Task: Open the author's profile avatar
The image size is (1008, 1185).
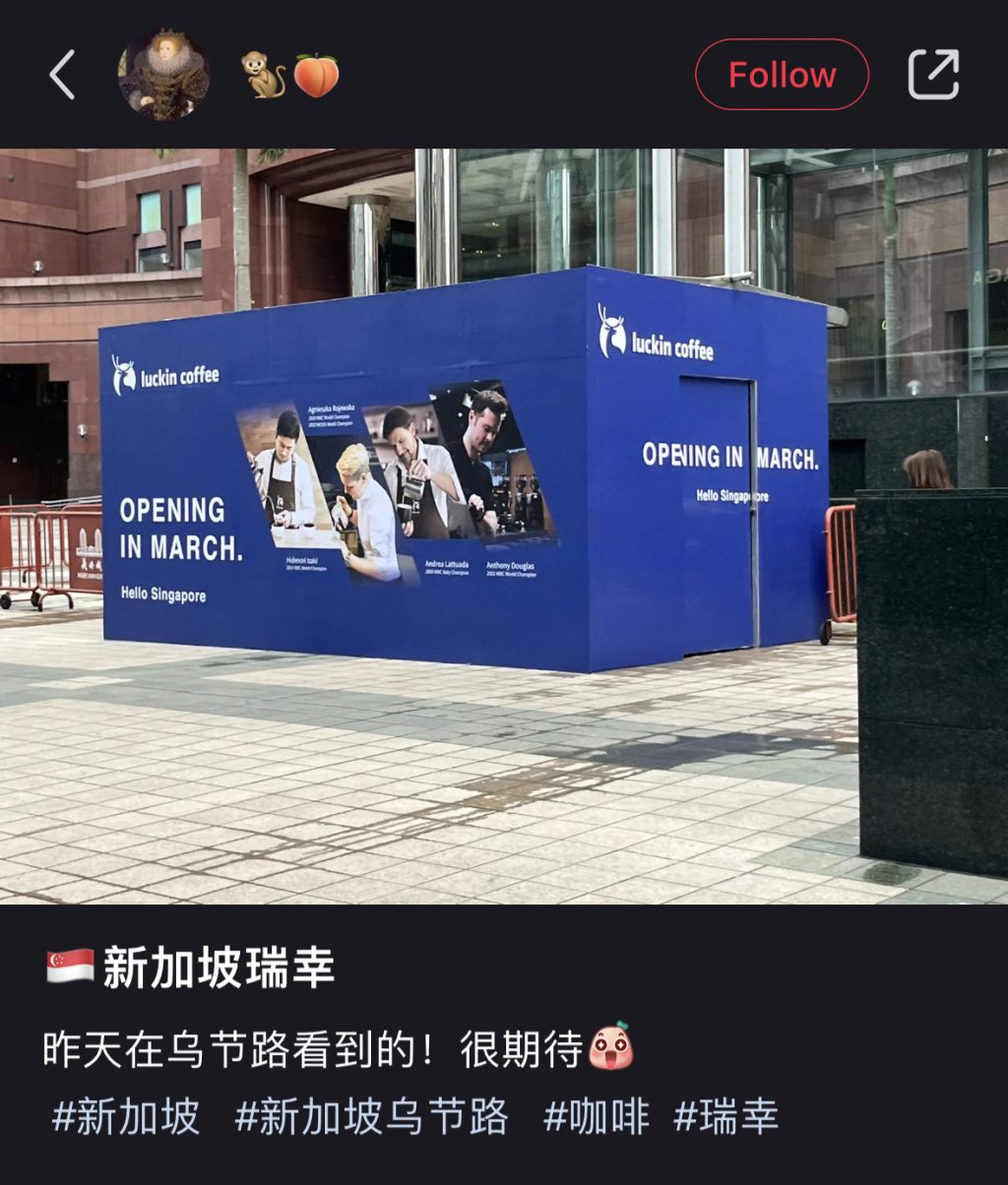Action: pyautogui.click(x=163, y=75)
